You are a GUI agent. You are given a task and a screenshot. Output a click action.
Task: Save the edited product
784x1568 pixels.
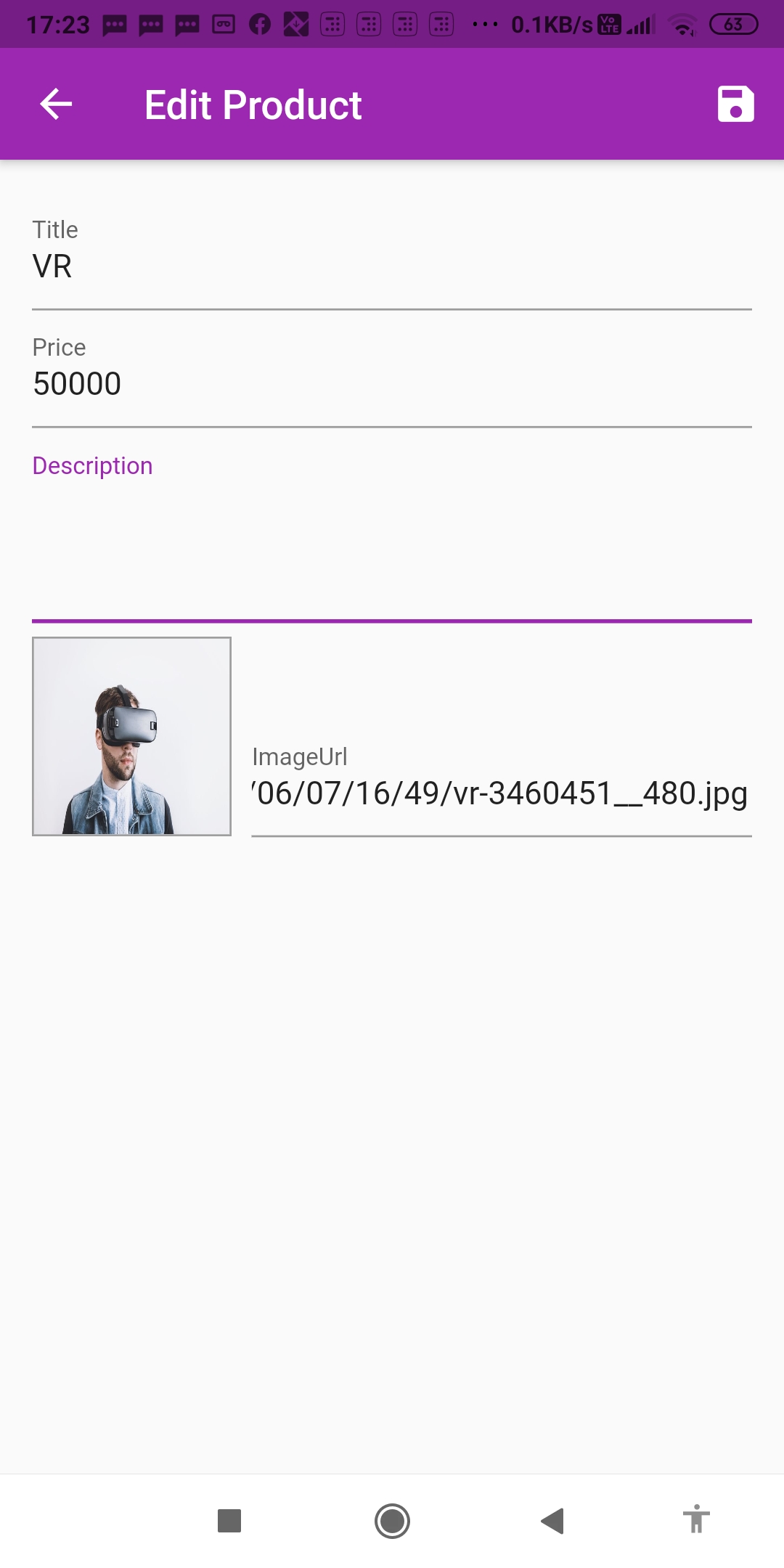[735, 105]
